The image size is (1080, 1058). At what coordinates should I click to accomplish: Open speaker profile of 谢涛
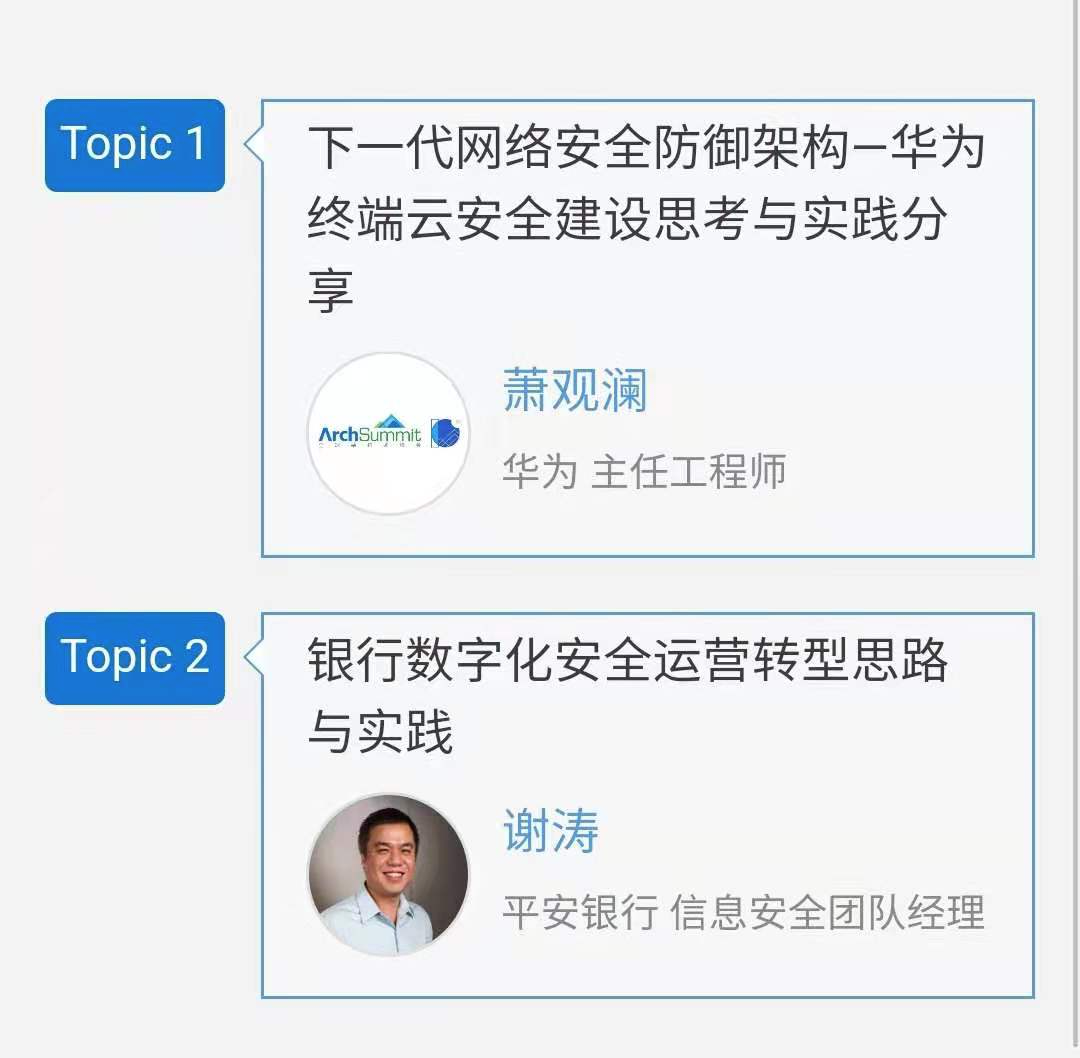551,832
